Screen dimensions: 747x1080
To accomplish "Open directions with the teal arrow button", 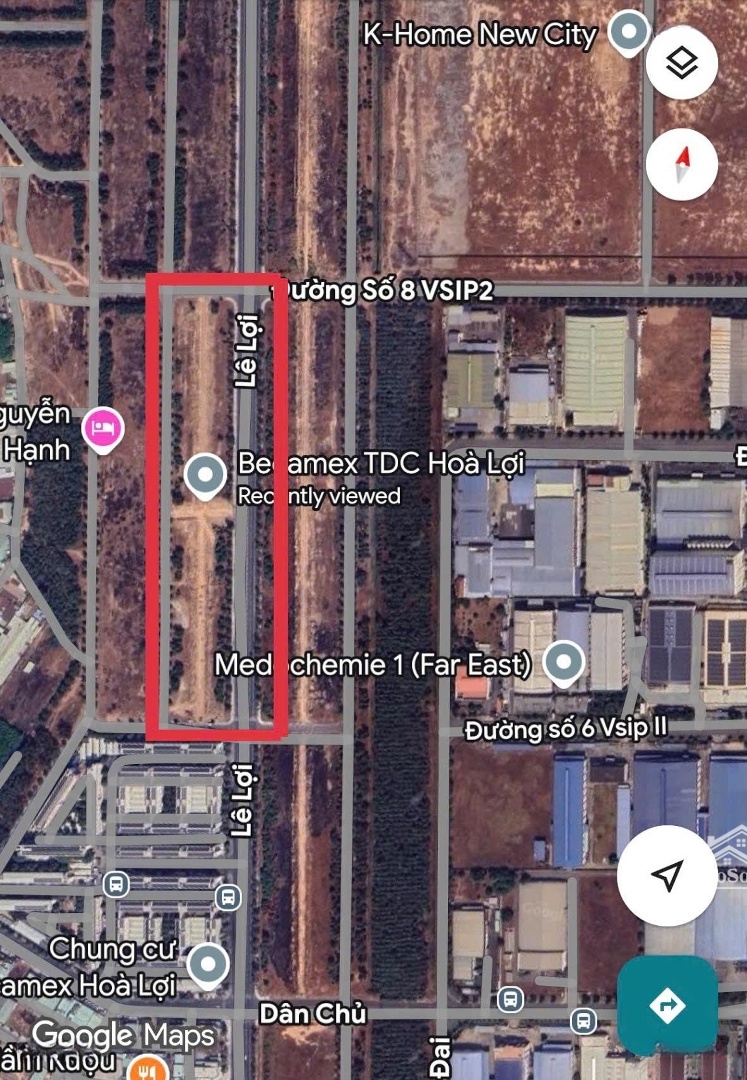I will 667,1005.
